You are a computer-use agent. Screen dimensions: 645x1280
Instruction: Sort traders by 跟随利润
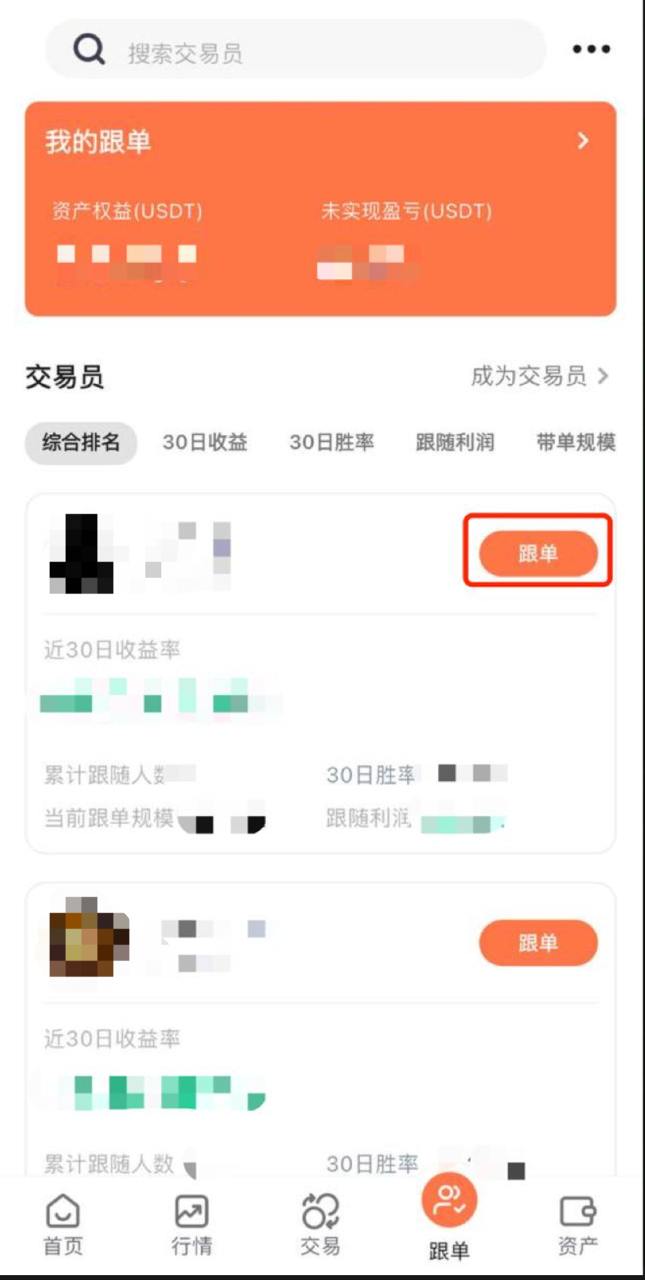click(455, 443)
